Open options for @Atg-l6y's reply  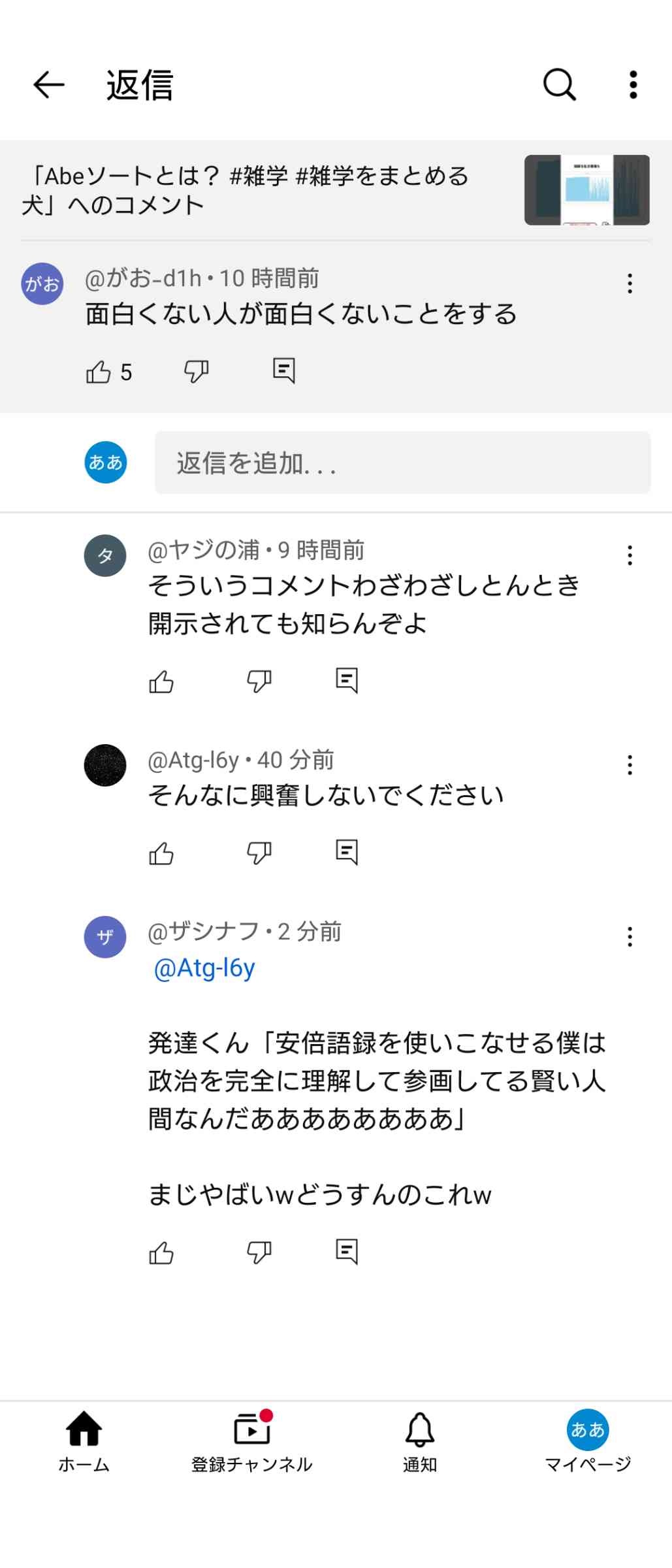click(630, 765)
